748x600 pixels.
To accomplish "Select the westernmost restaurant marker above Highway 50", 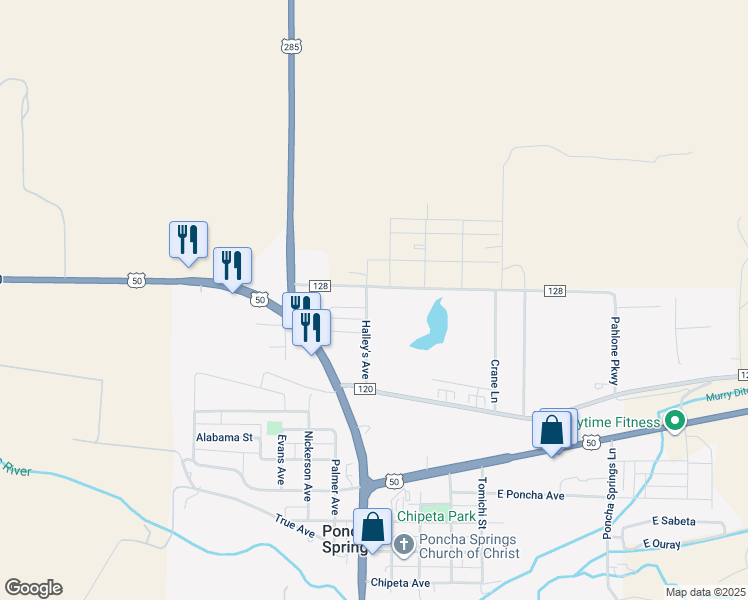I will 188,241.
